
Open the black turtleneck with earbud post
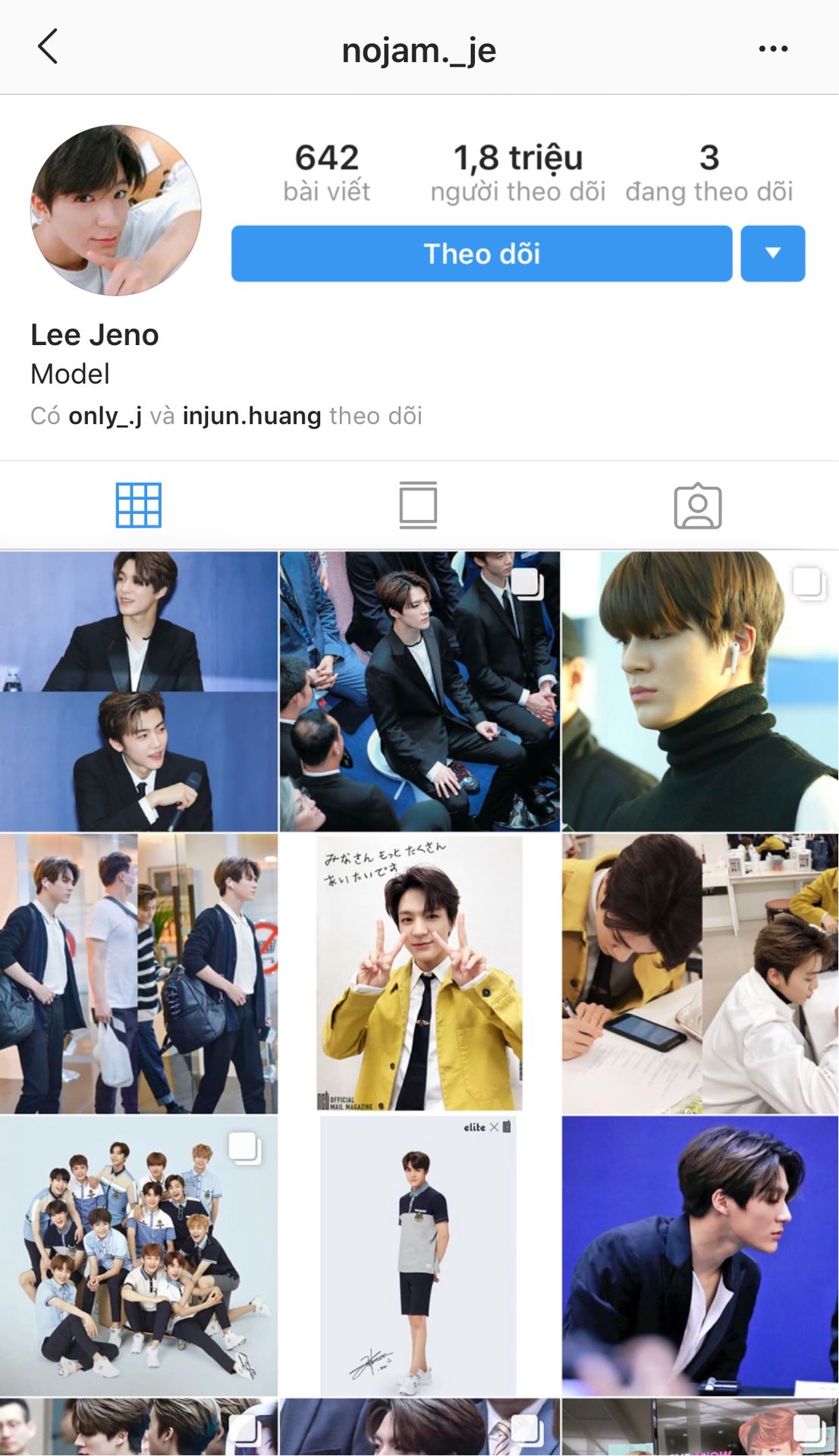pyautogui.click(x=700, y=692)
